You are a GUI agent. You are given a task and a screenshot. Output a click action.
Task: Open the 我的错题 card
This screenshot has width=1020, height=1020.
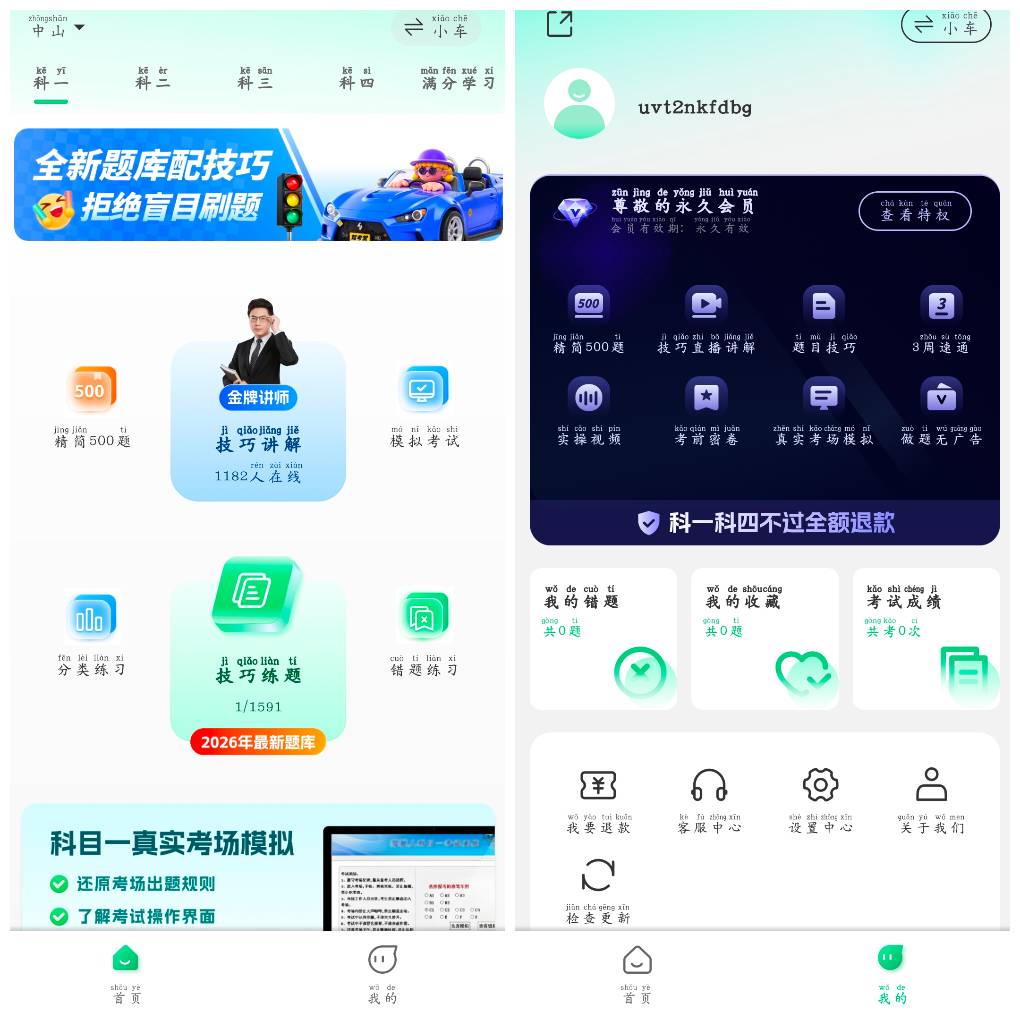[x=603, y=638]
